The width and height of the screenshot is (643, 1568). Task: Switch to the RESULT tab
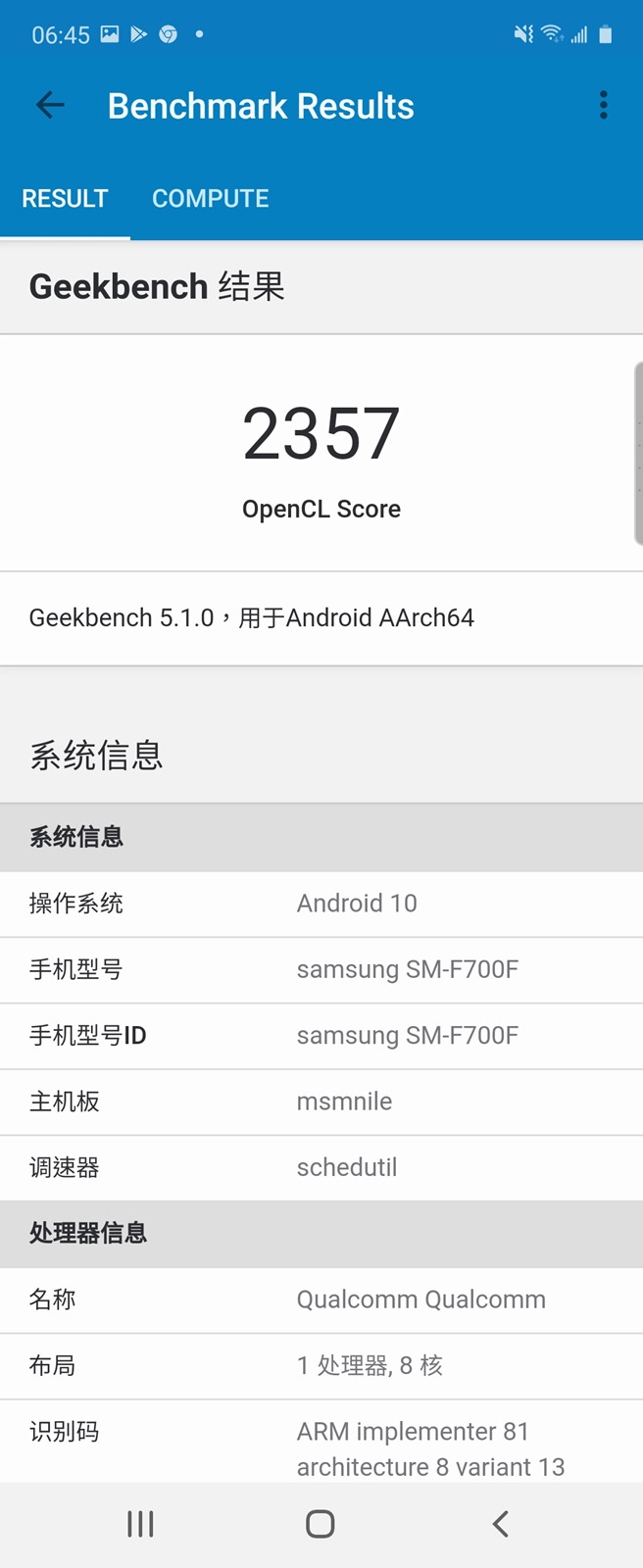click(x=65, y=199)
